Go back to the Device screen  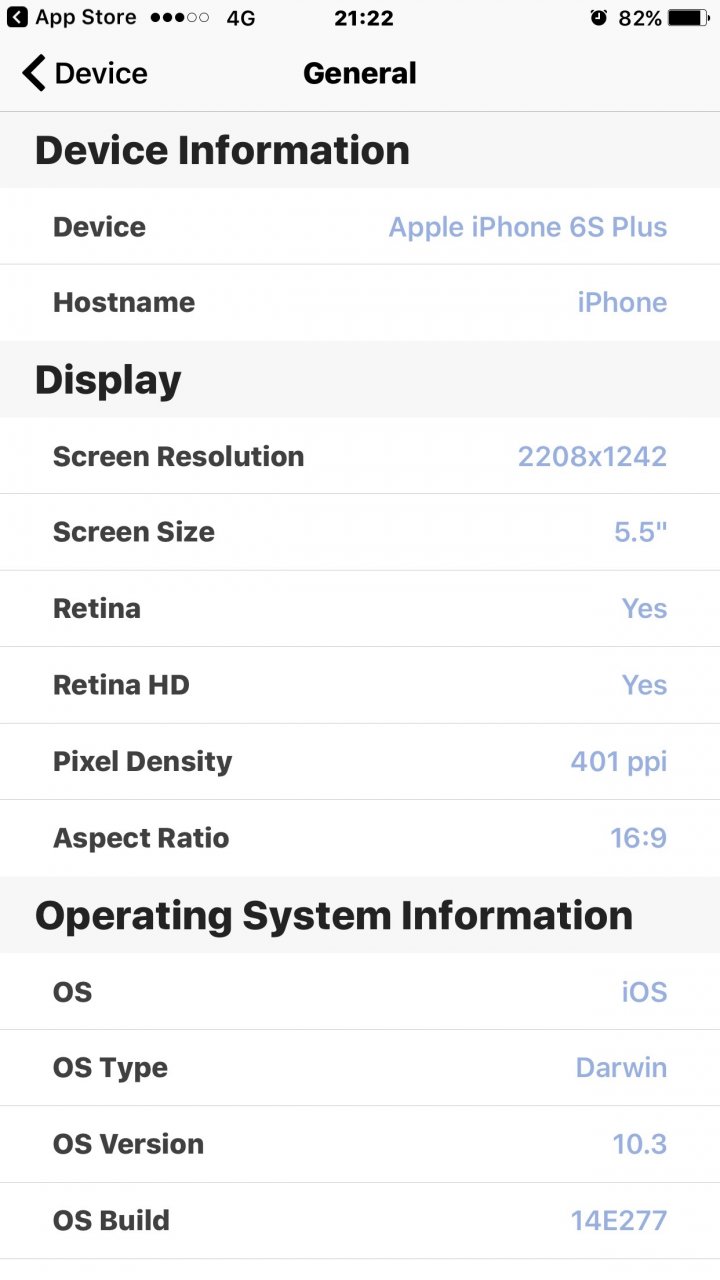click(85, 73)
